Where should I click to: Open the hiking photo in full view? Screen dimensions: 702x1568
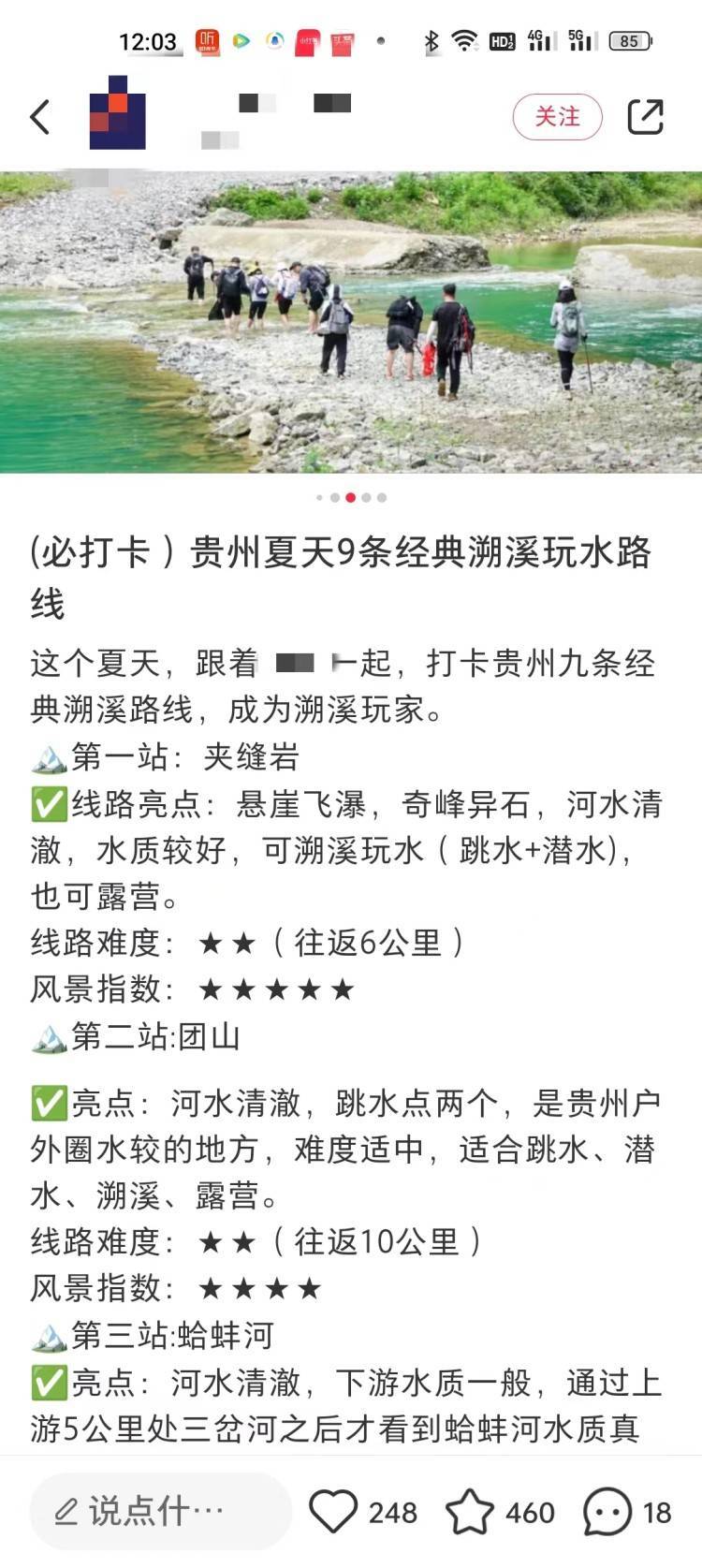pyautogui.click(x=351, y=321)
